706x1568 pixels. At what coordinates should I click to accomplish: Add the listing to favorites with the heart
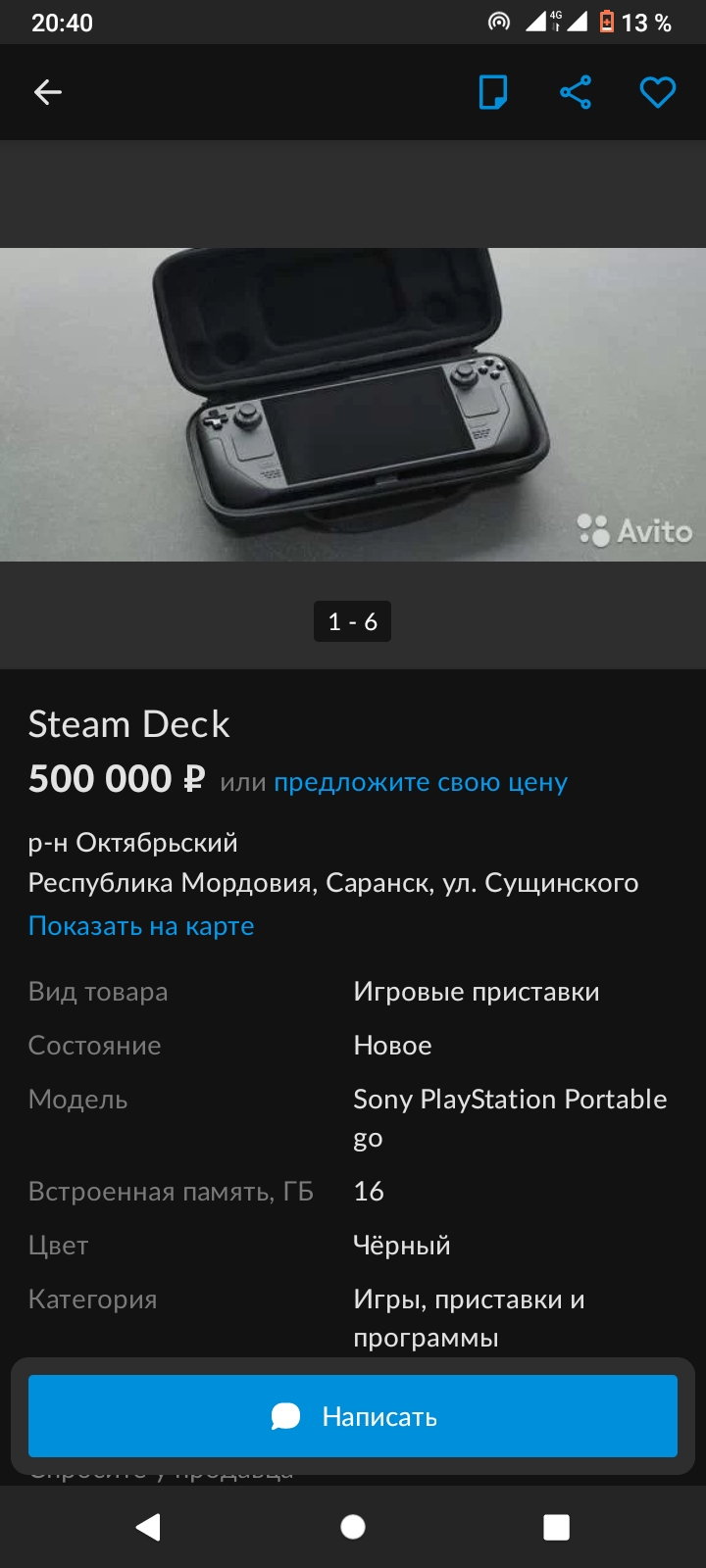tap(658, 93)
